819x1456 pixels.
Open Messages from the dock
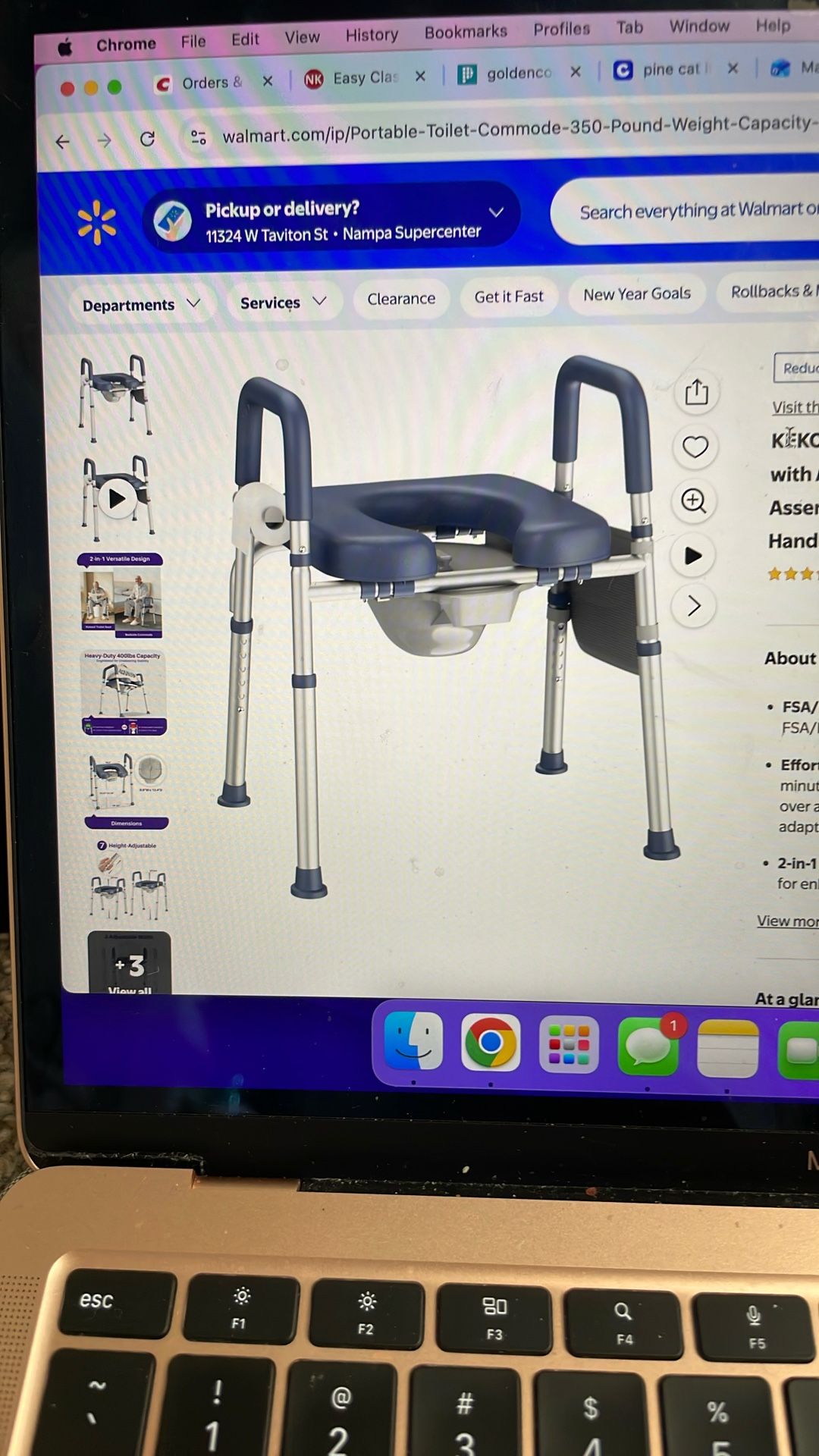coord(648,1046)
